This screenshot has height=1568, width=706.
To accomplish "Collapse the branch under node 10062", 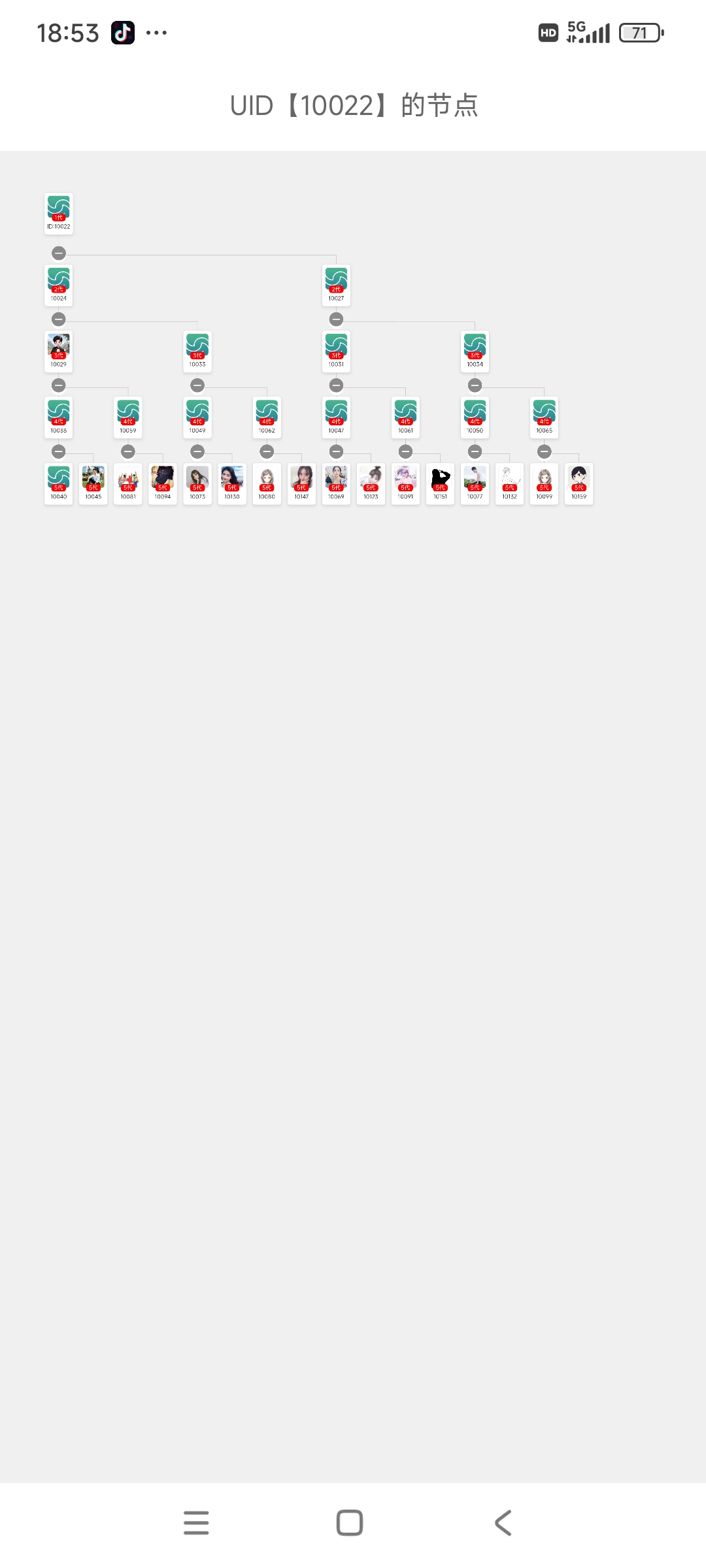I will [x=267, y=451].
